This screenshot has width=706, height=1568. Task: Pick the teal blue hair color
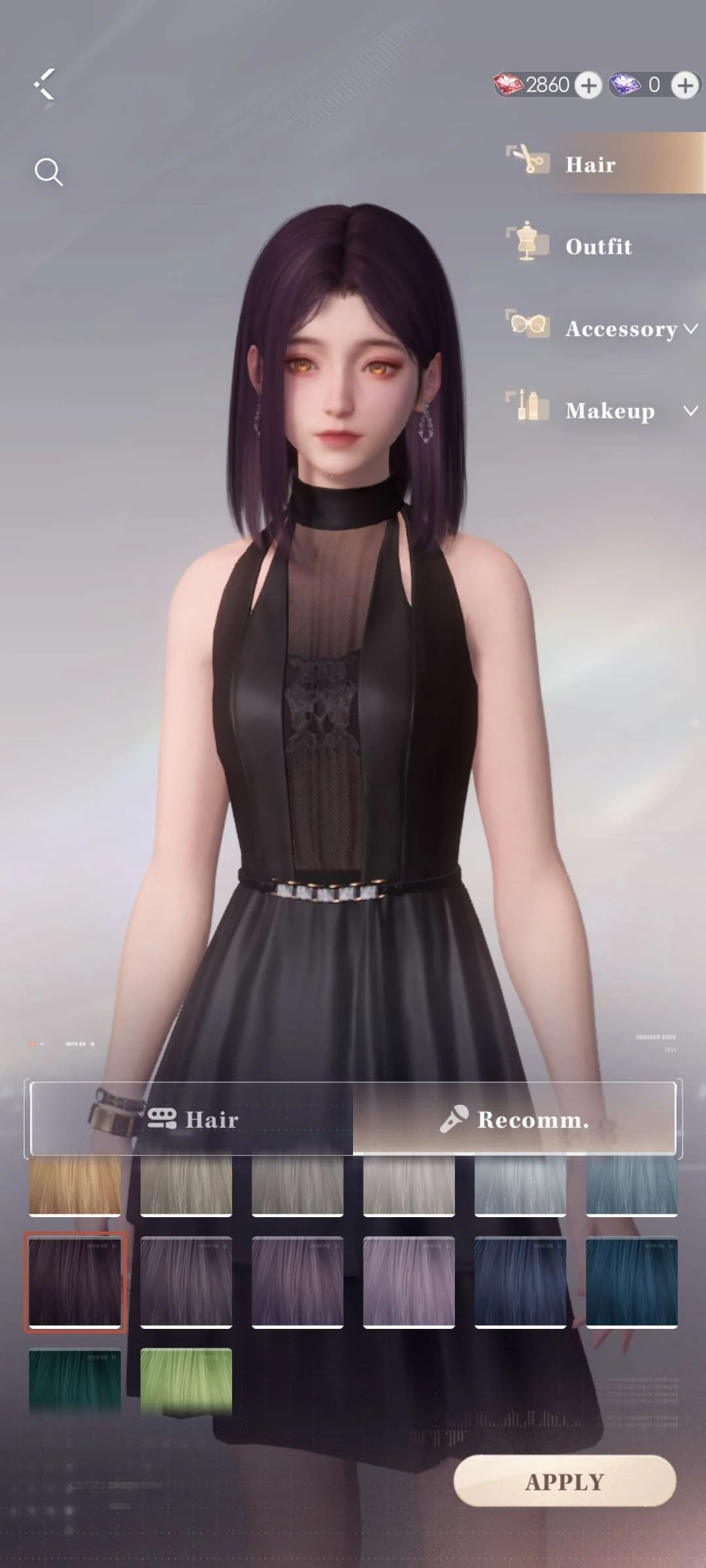[631, 1282]
